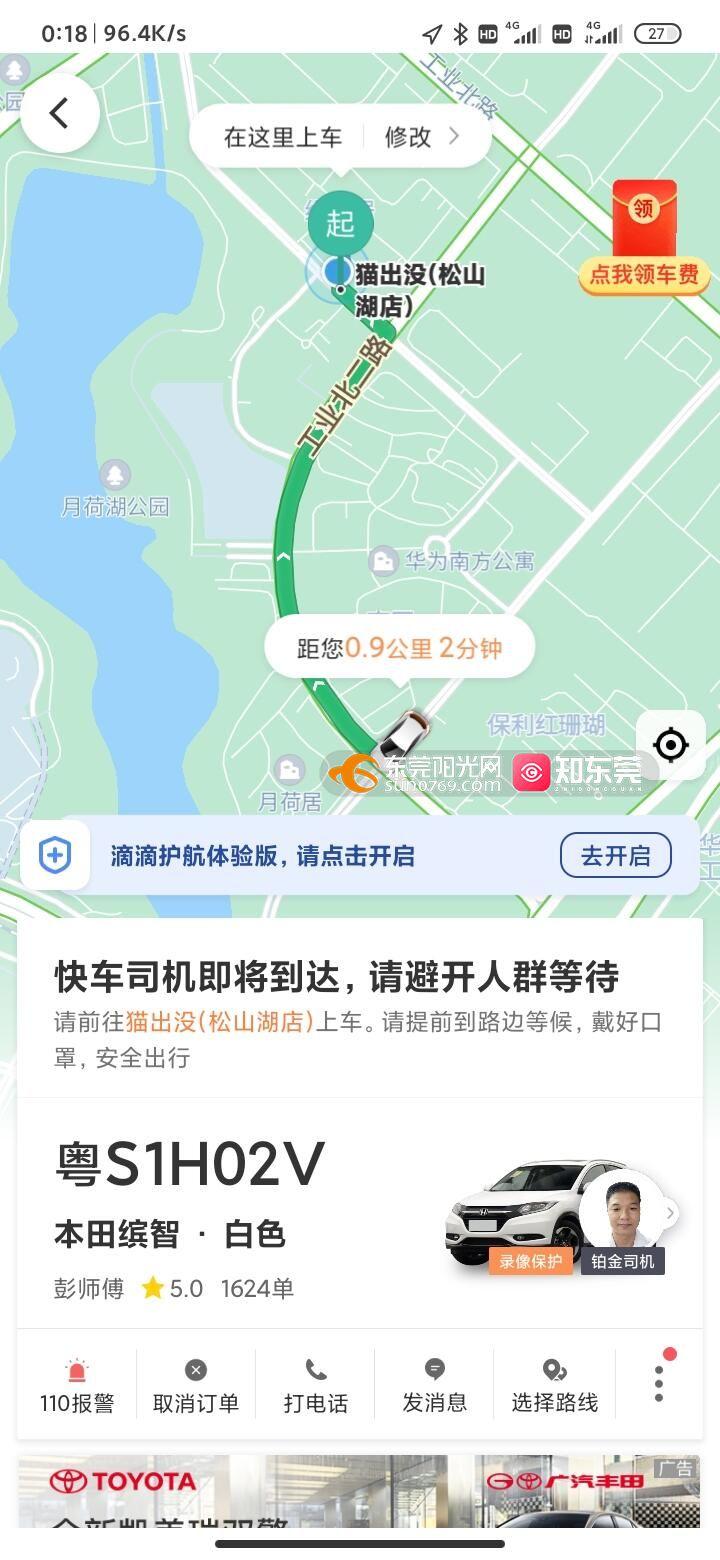The width and height of the screenshot is (720, 1560).
Task: Tap 修改 to change the pickup point
Action: pos(420,137)
